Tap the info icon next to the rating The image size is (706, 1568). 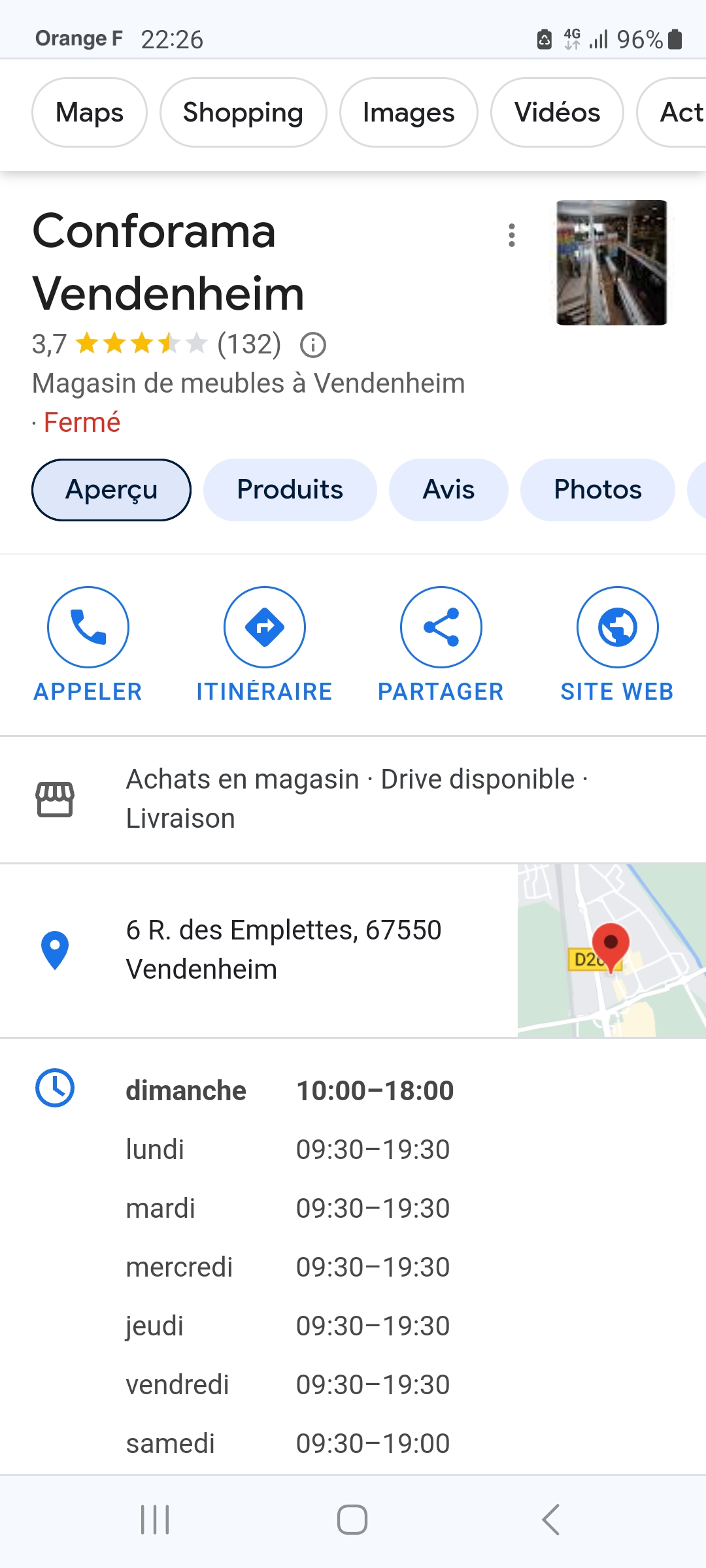313,344
